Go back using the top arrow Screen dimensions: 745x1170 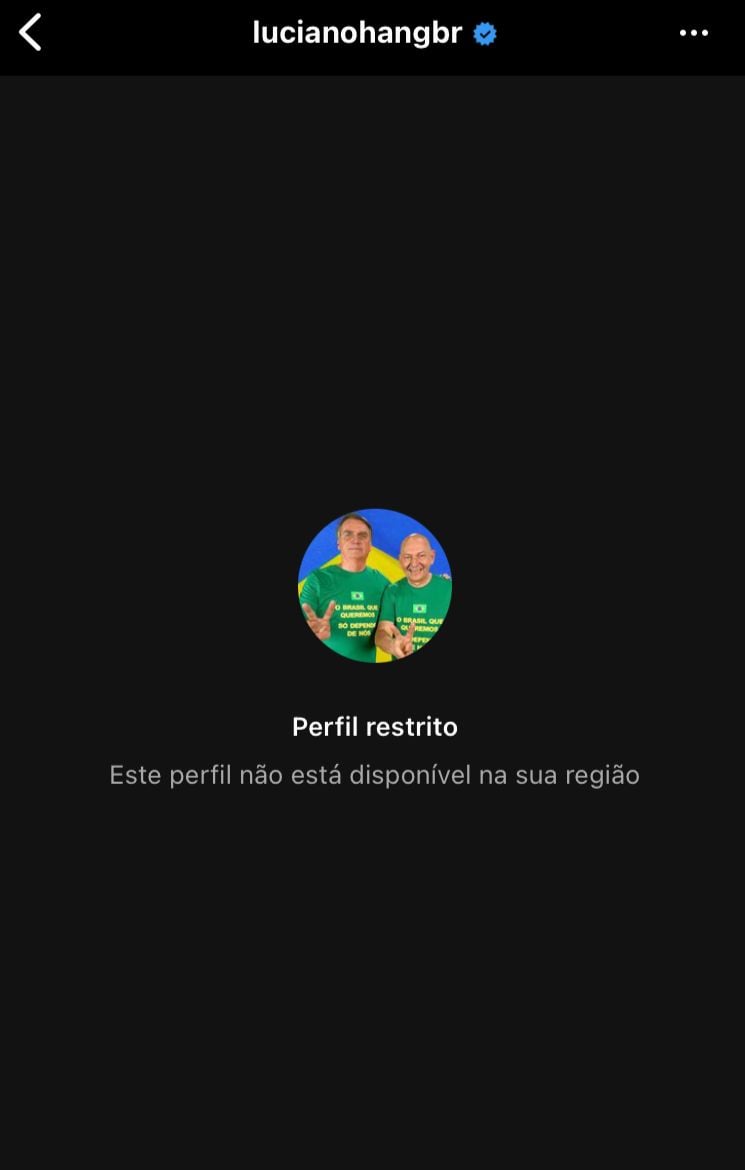(31, 33)
